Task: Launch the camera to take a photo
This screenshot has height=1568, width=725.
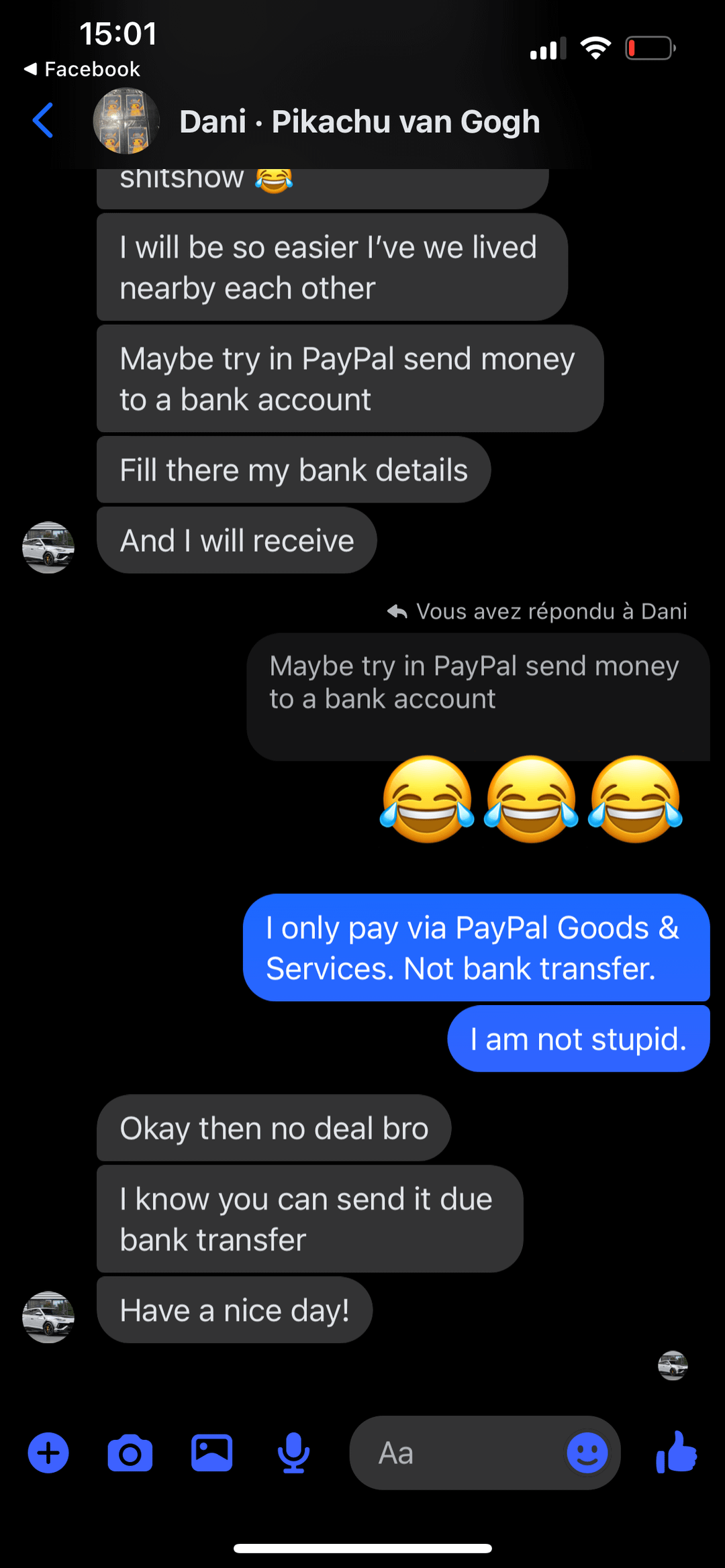Action: (130, 1453)
